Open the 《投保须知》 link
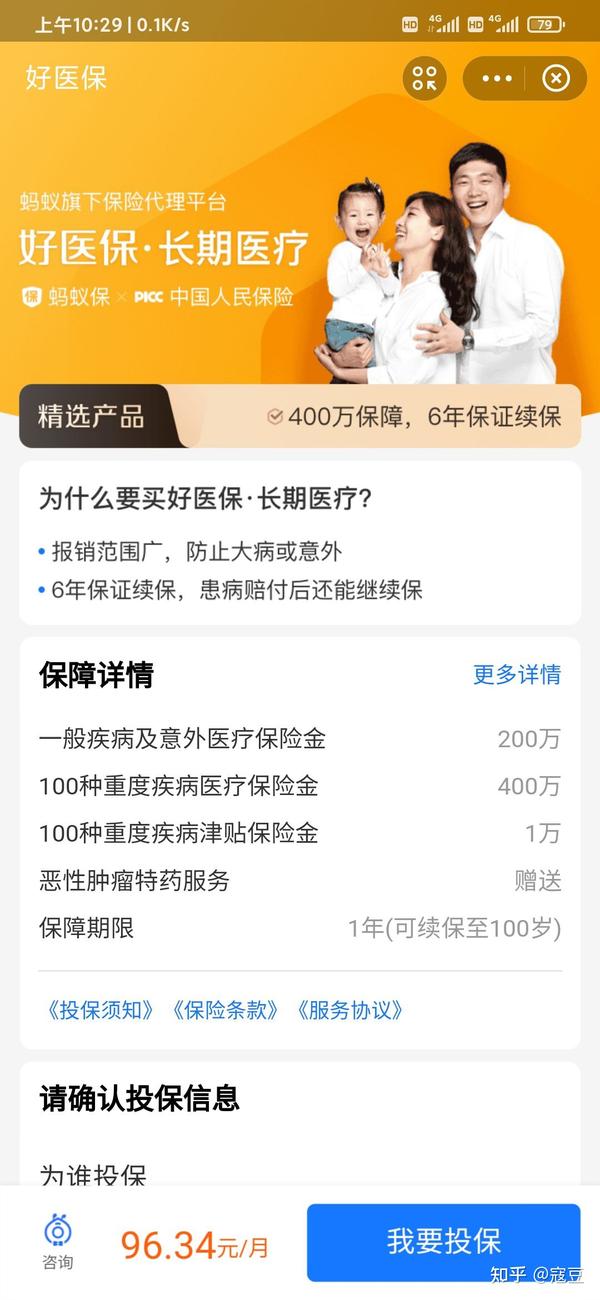 [x=98, y=1010]
